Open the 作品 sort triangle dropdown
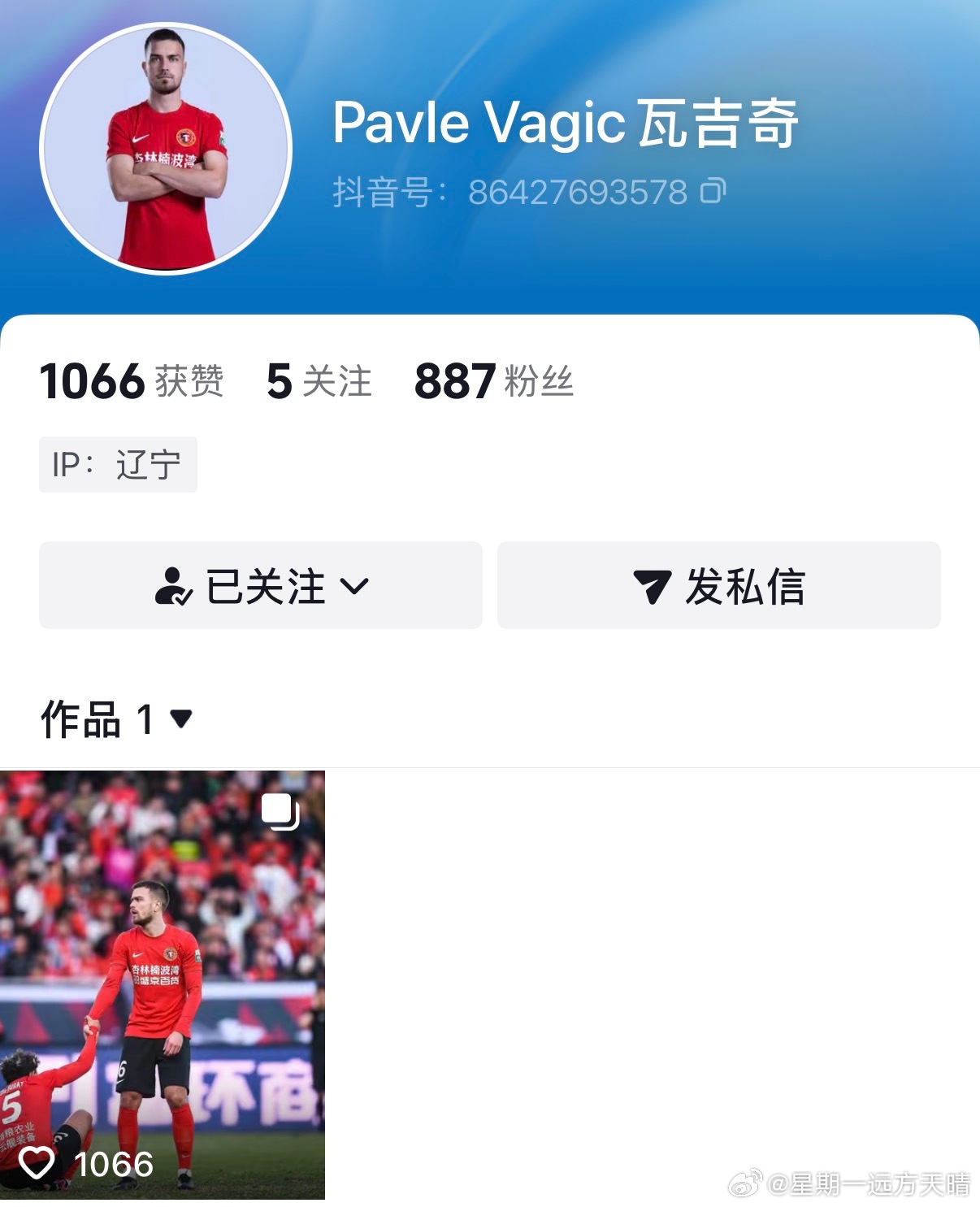 click(180, 719)
